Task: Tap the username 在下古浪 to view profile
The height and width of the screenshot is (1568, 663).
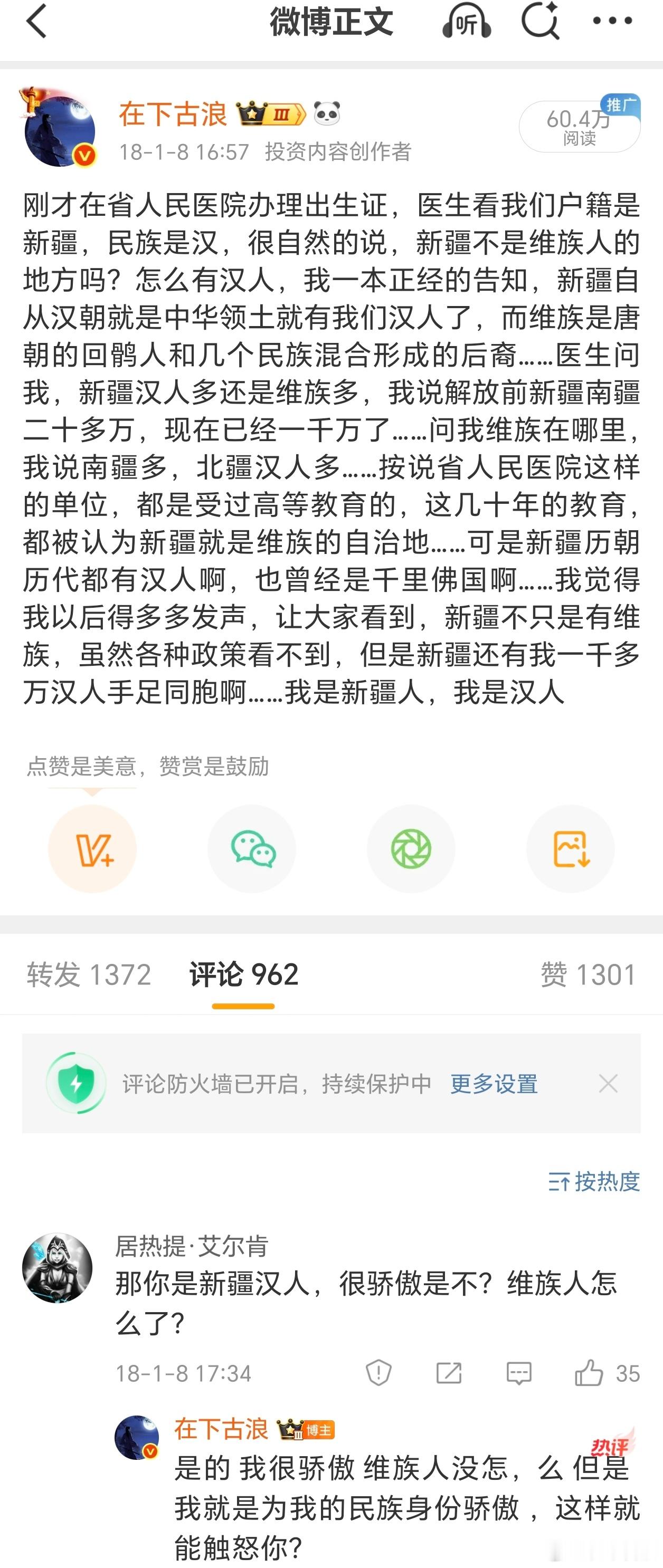Action: [172, 112]
